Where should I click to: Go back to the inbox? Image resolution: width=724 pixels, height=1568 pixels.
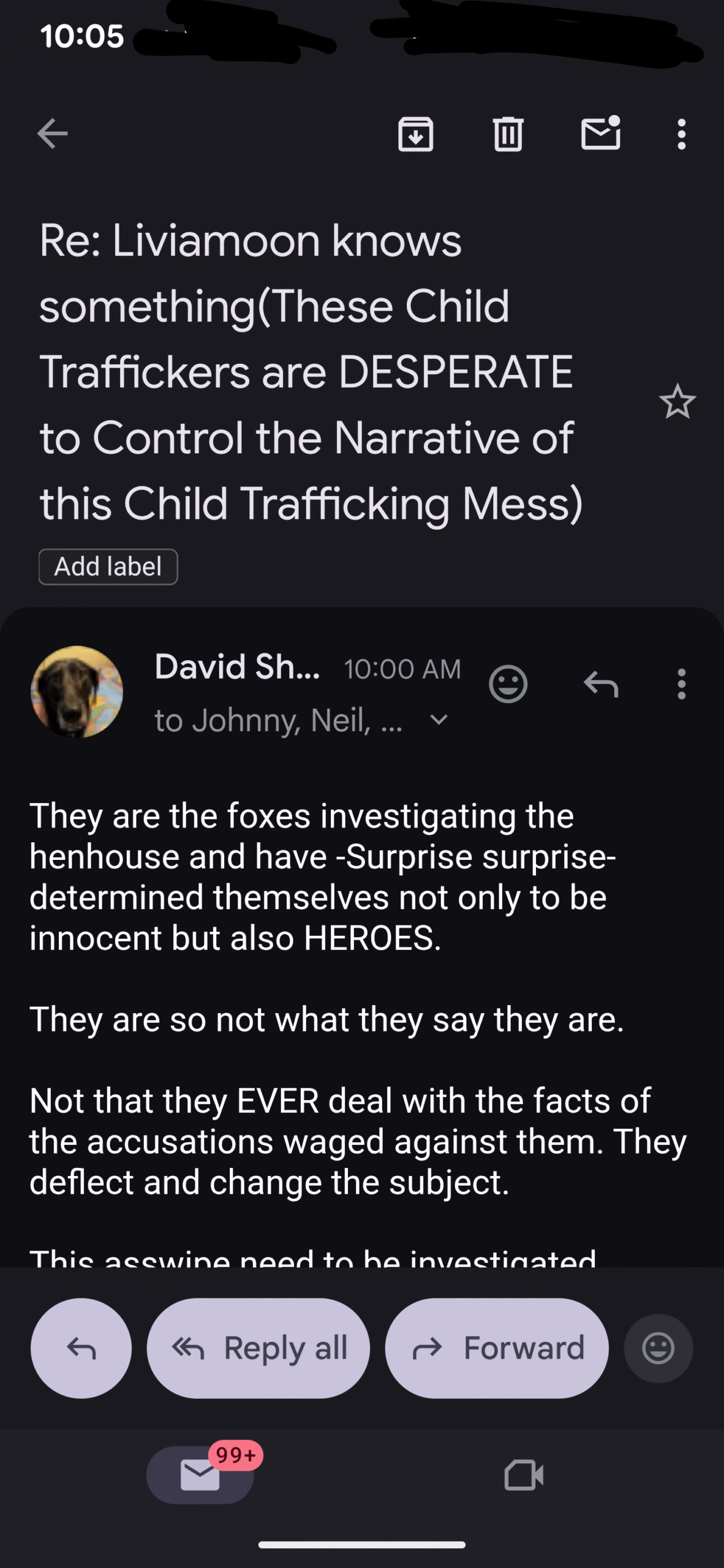(52, 134)
